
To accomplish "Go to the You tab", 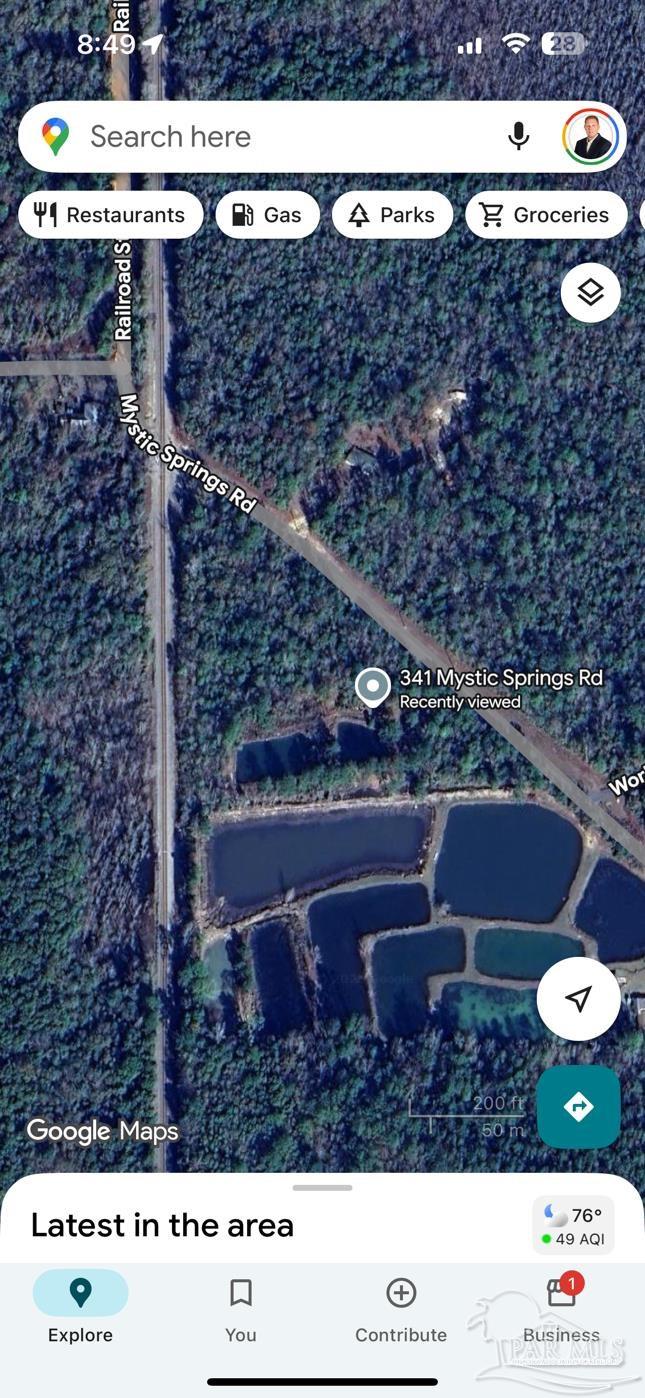I will pyautogui.click(x=240, y=1308).
